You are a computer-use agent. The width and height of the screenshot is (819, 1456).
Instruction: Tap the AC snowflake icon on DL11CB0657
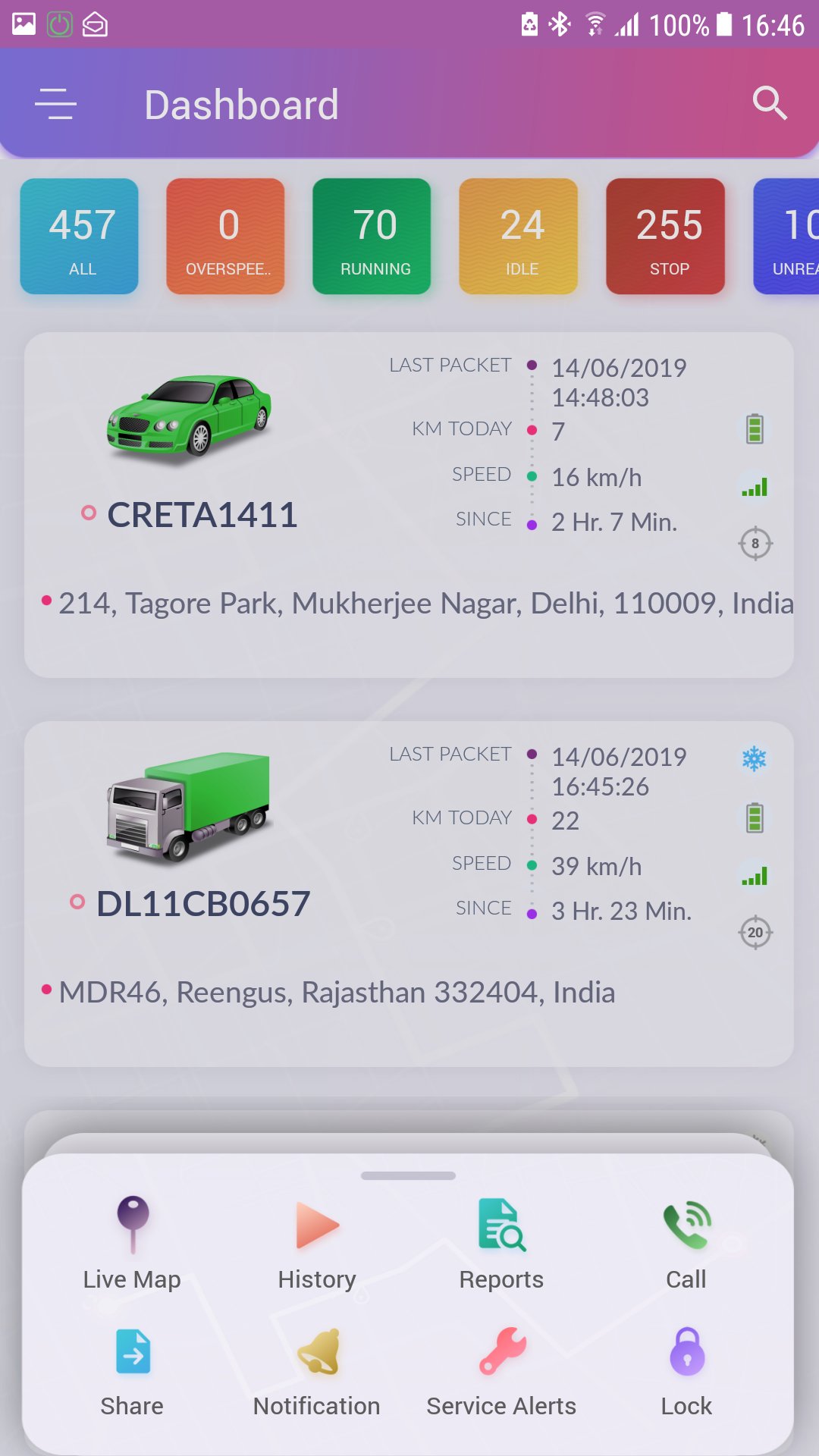[754, 758]
